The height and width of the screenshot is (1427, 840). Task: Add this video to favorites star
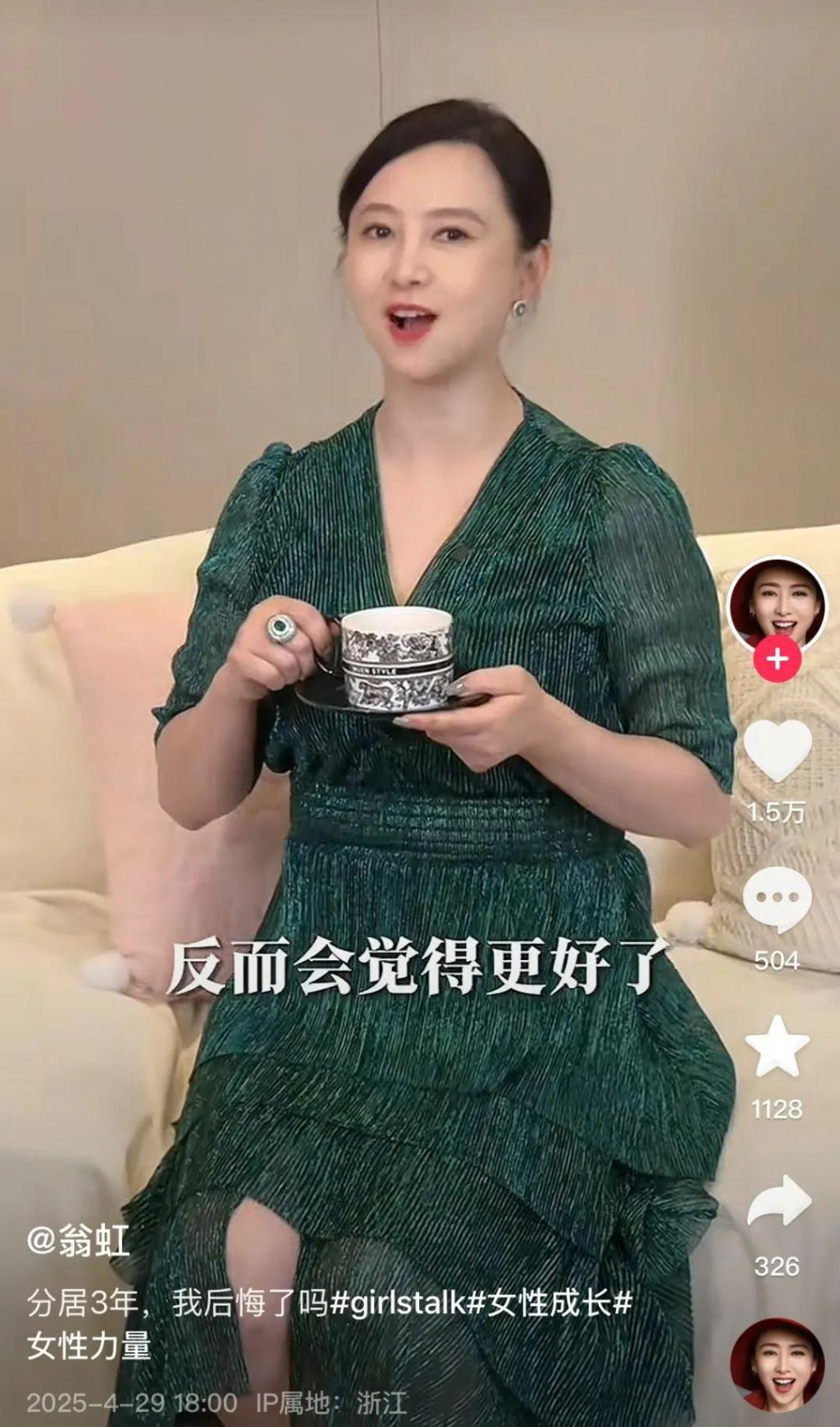coord(777,1046)
